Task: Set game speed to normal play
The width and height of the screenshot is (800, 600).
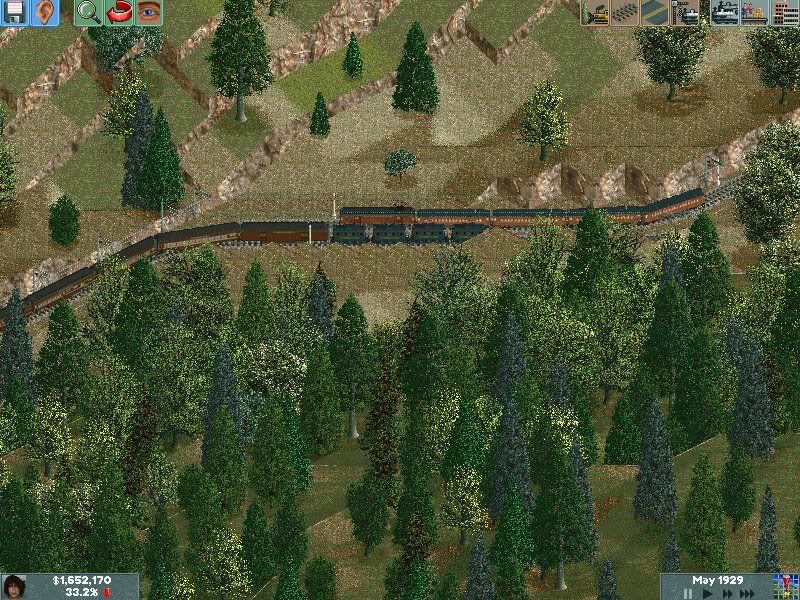Action: (707, 594)
